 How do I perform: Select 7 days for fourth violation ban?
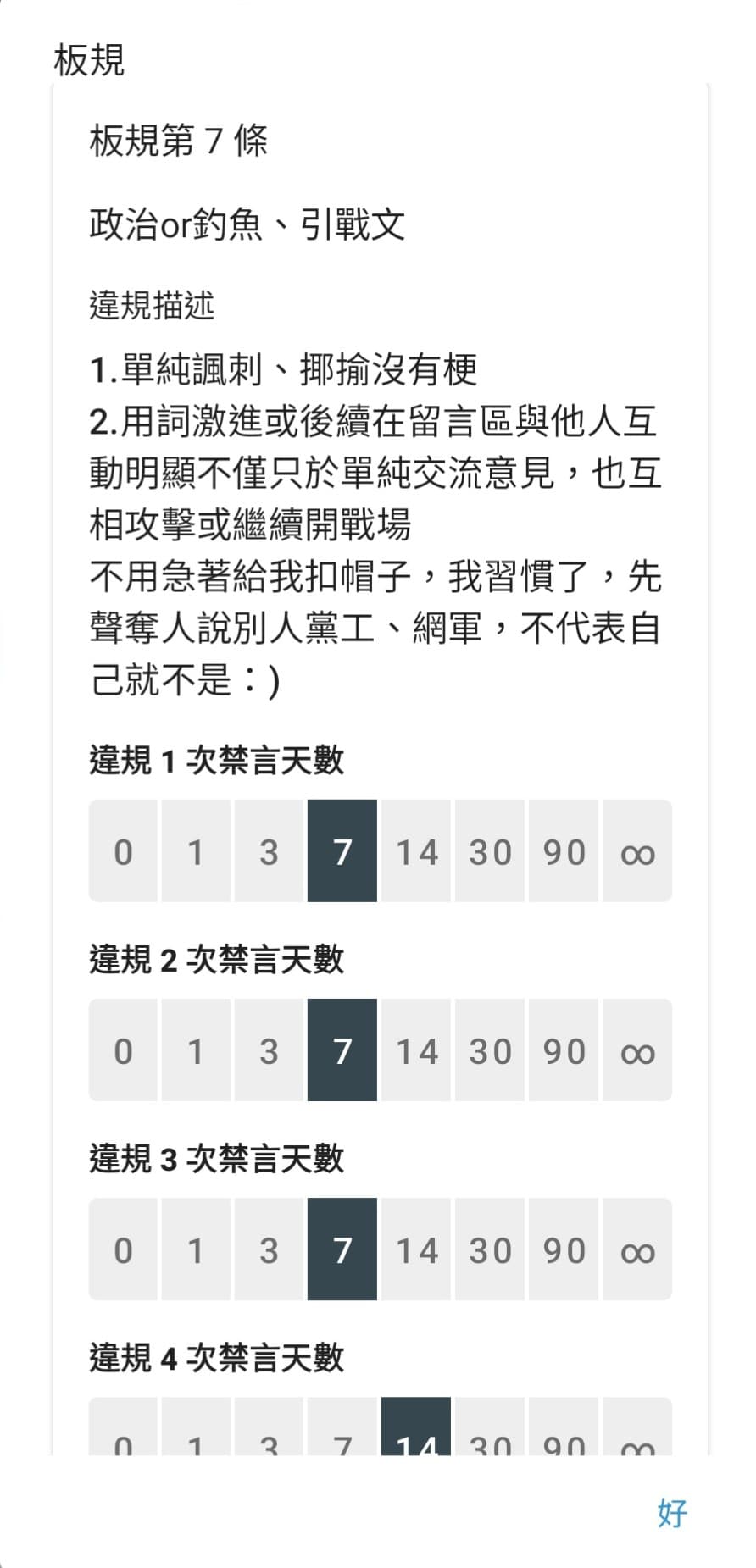click(x=343, y=1440)
